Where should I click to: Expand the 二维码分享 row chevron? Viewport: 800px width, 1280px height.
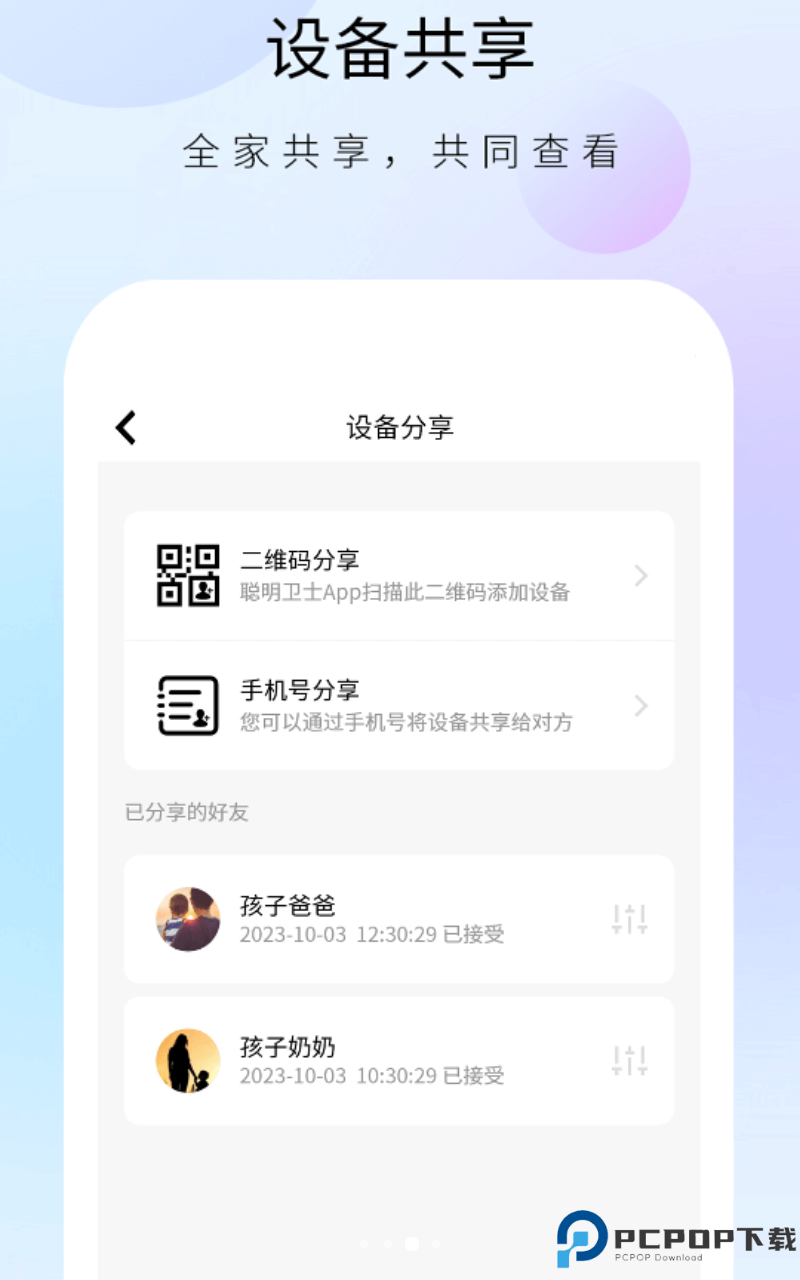pyautogui.click(x=641, y=576)
